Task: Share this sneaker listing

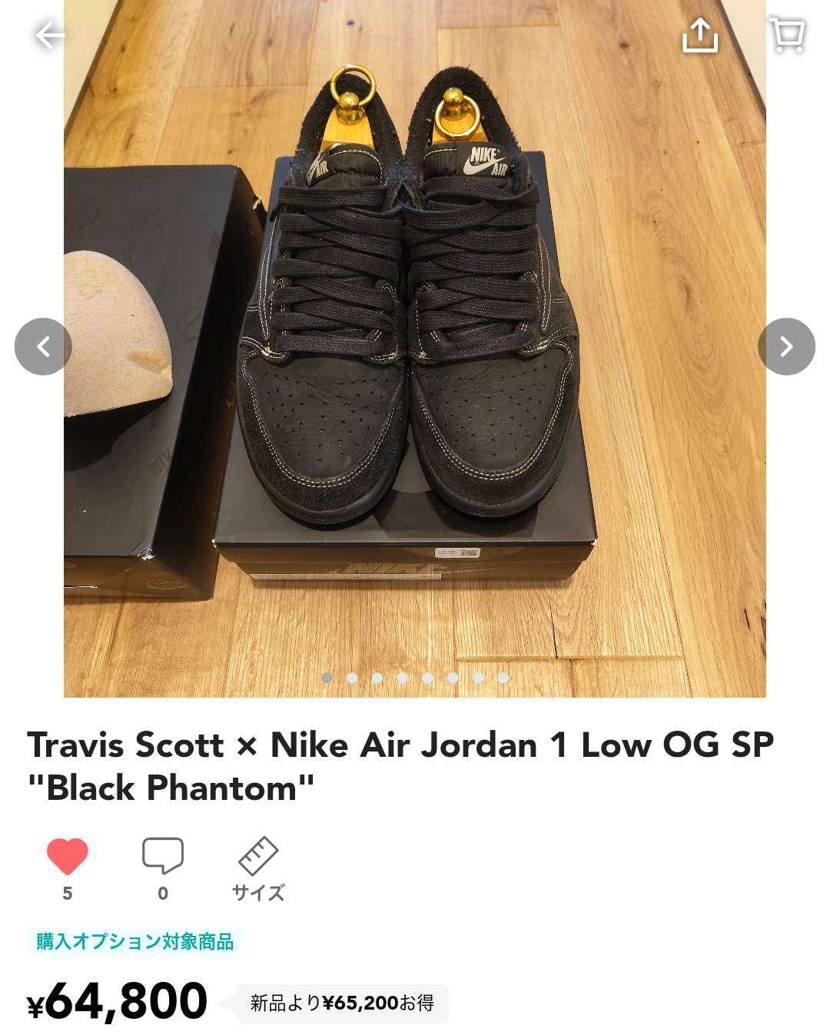Action: click(x=700, y=36)
